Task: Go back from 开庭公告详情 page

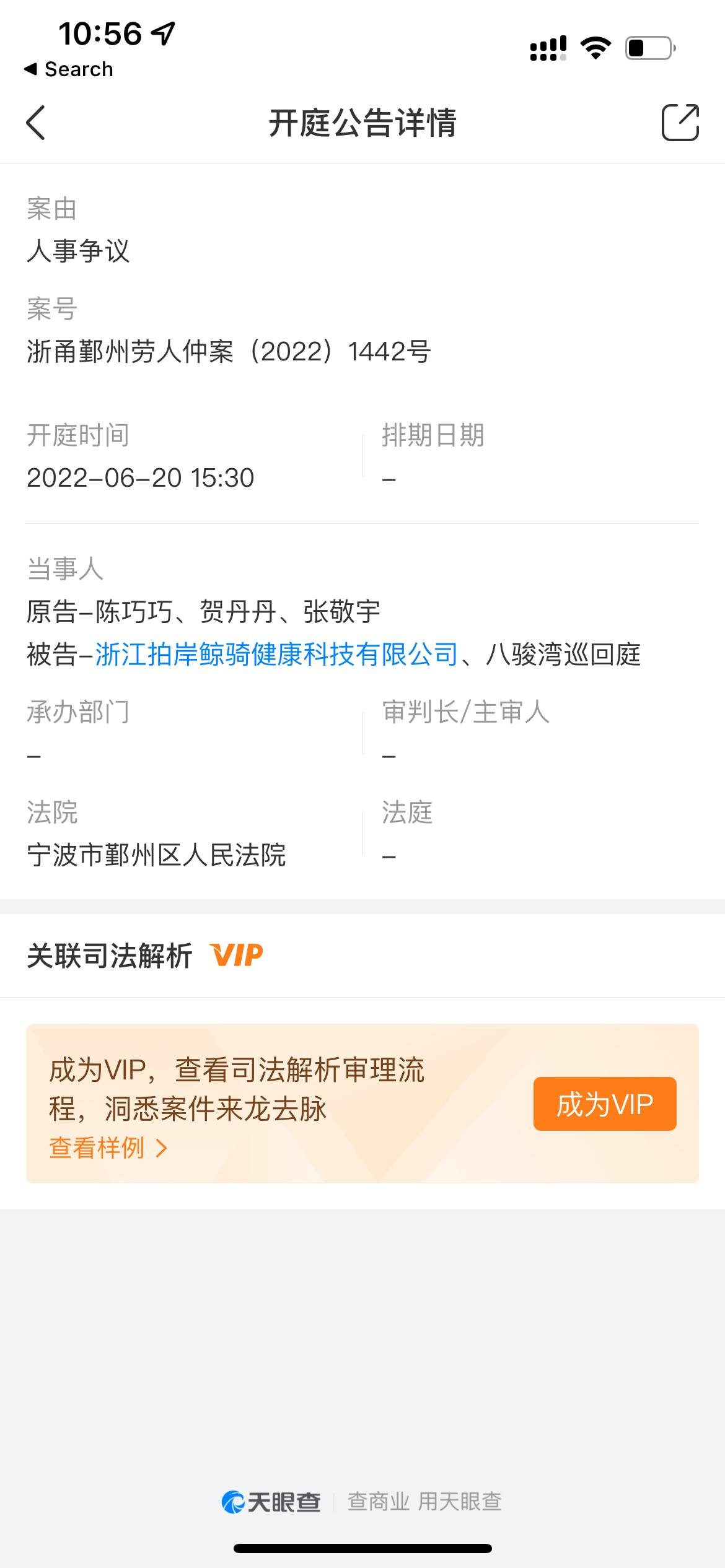Action: pyautogui.click(x=36, y=123)
